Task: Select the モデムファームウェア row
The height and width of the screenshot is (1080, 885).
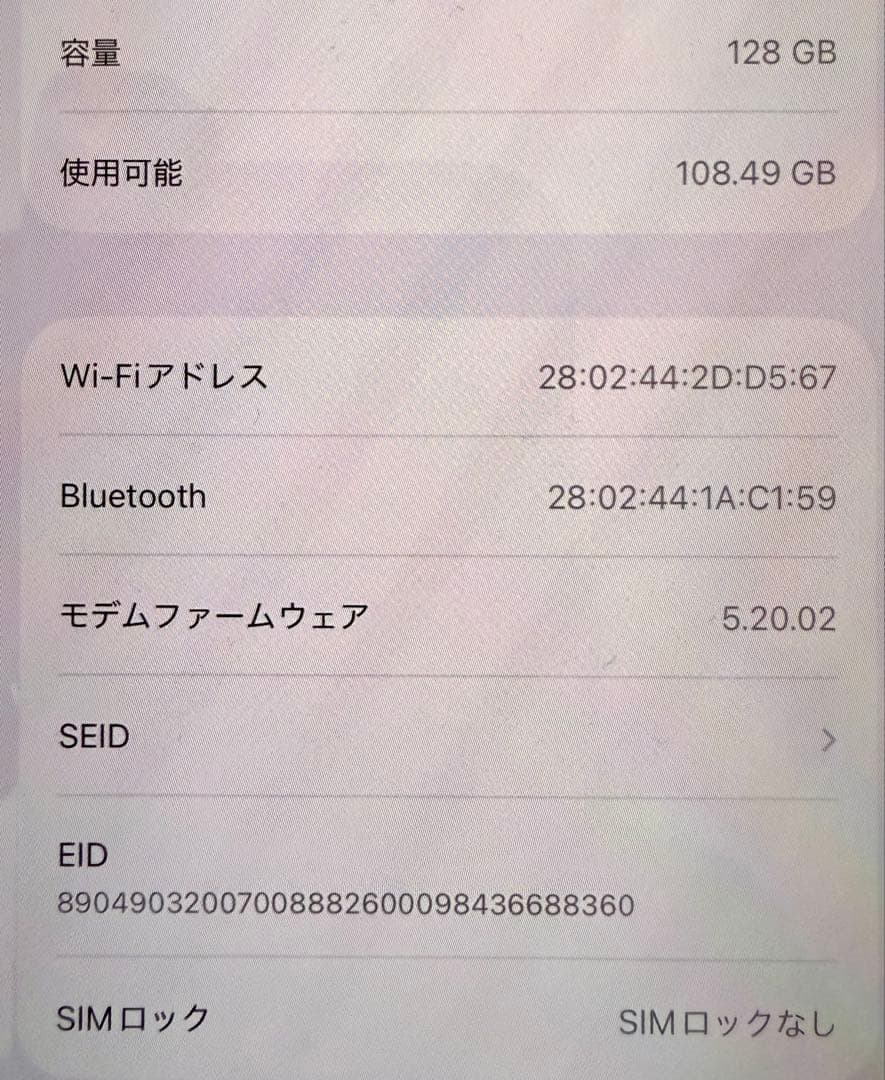Action: click(440, 618)
